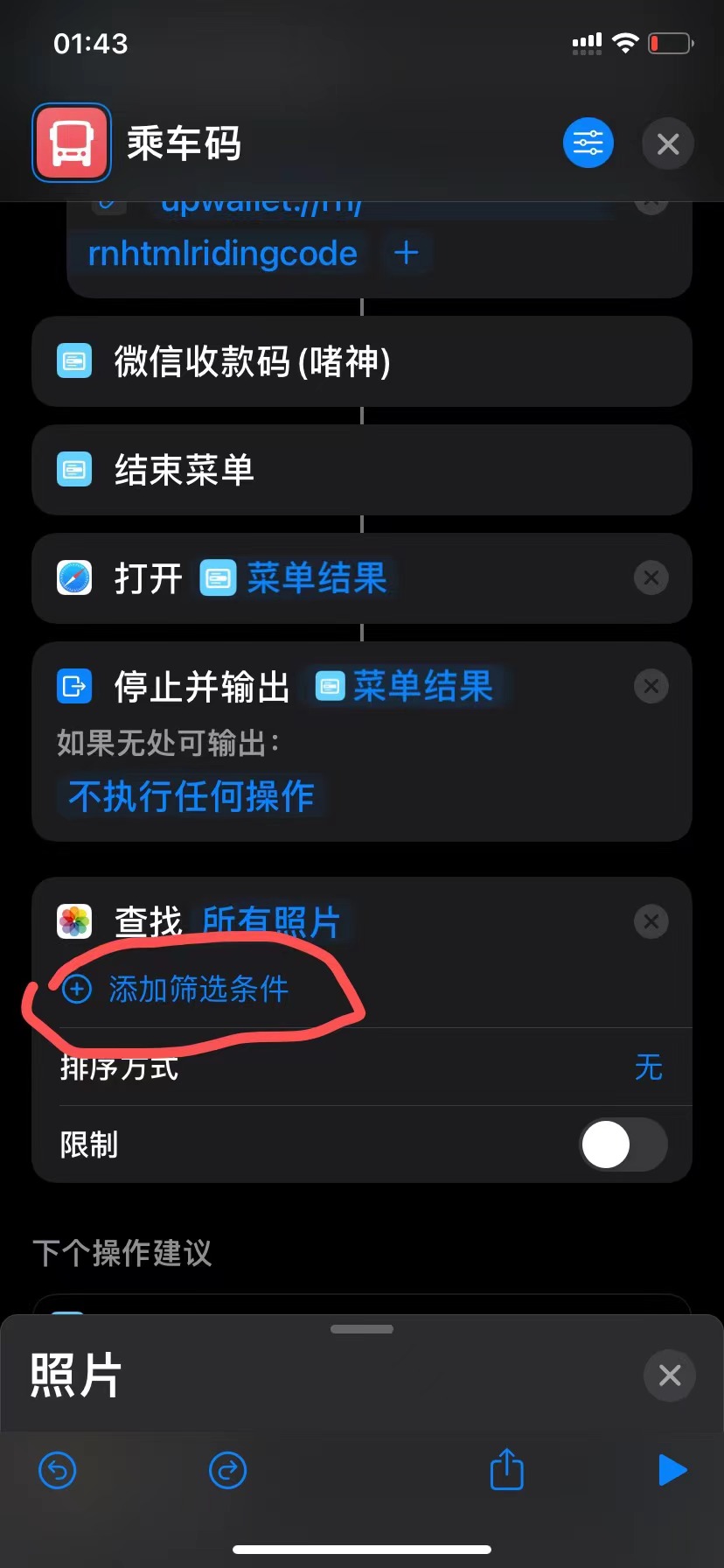Add a new item after rnhtmlridingcode
The width and height of the screenshot is (724, 1568).
(x=406, y=253)
